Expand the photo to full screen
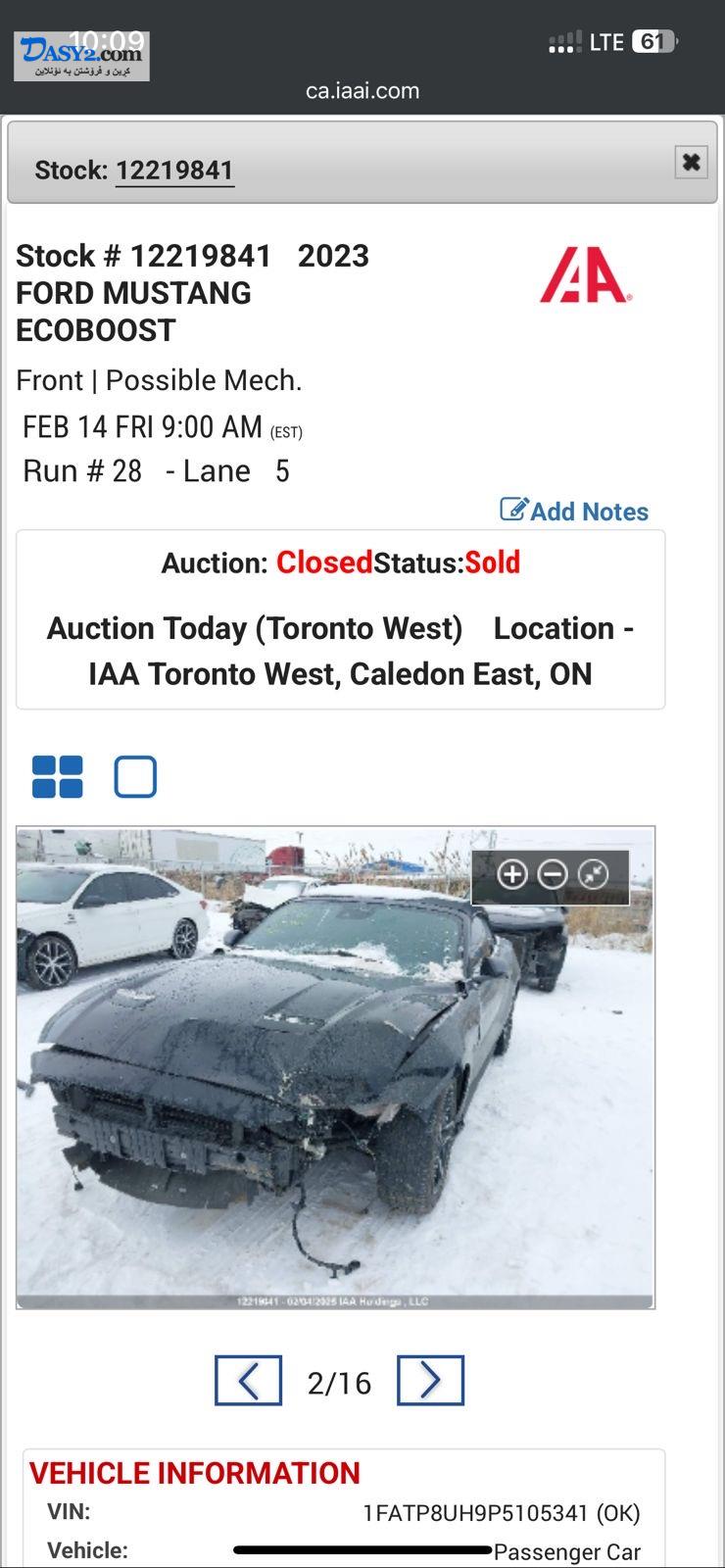The width and height of the screenshot is (725, 1568). (593, 874)
